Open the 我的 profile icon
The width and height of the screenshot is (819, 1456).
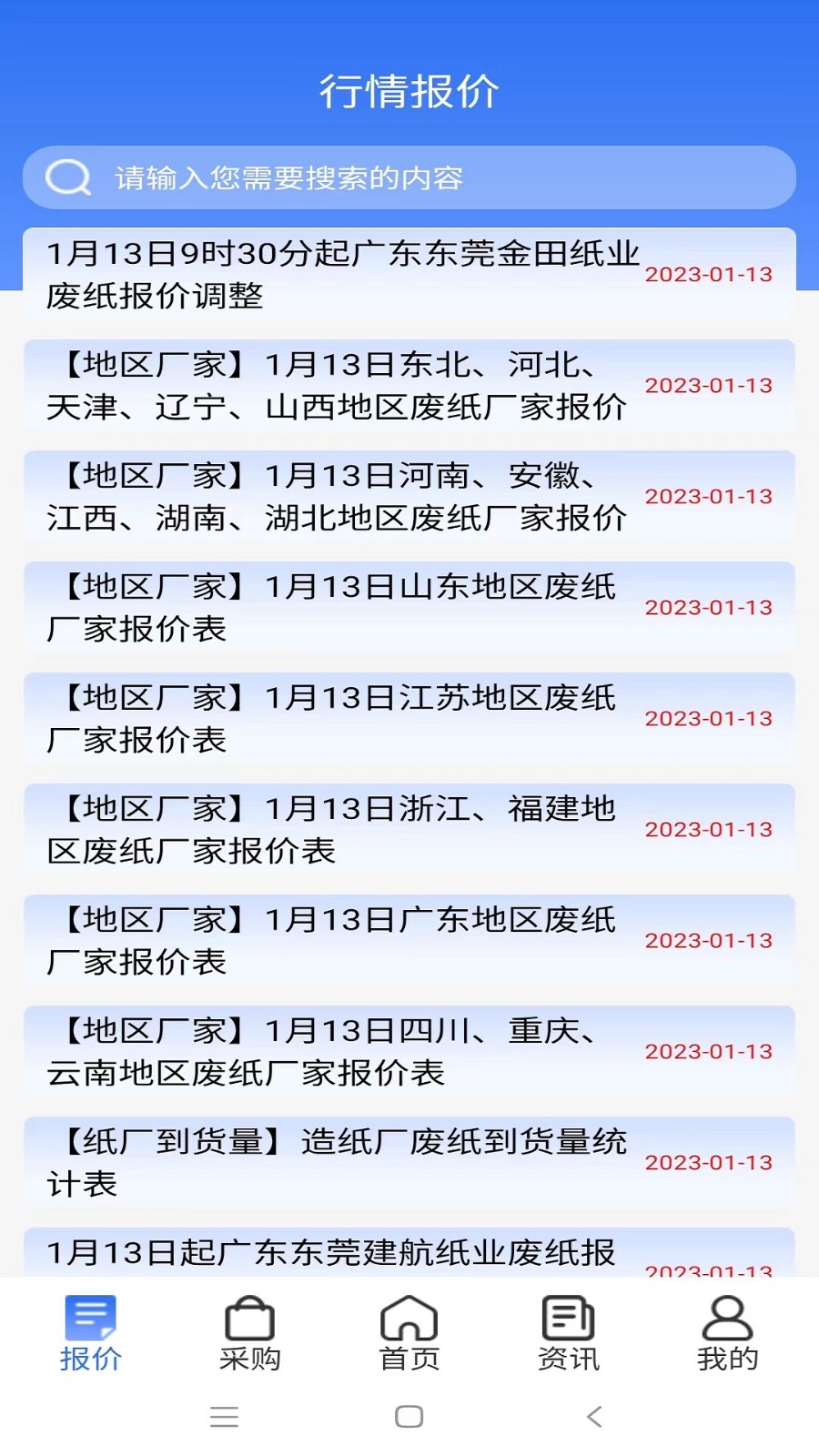click(726, 1317)
